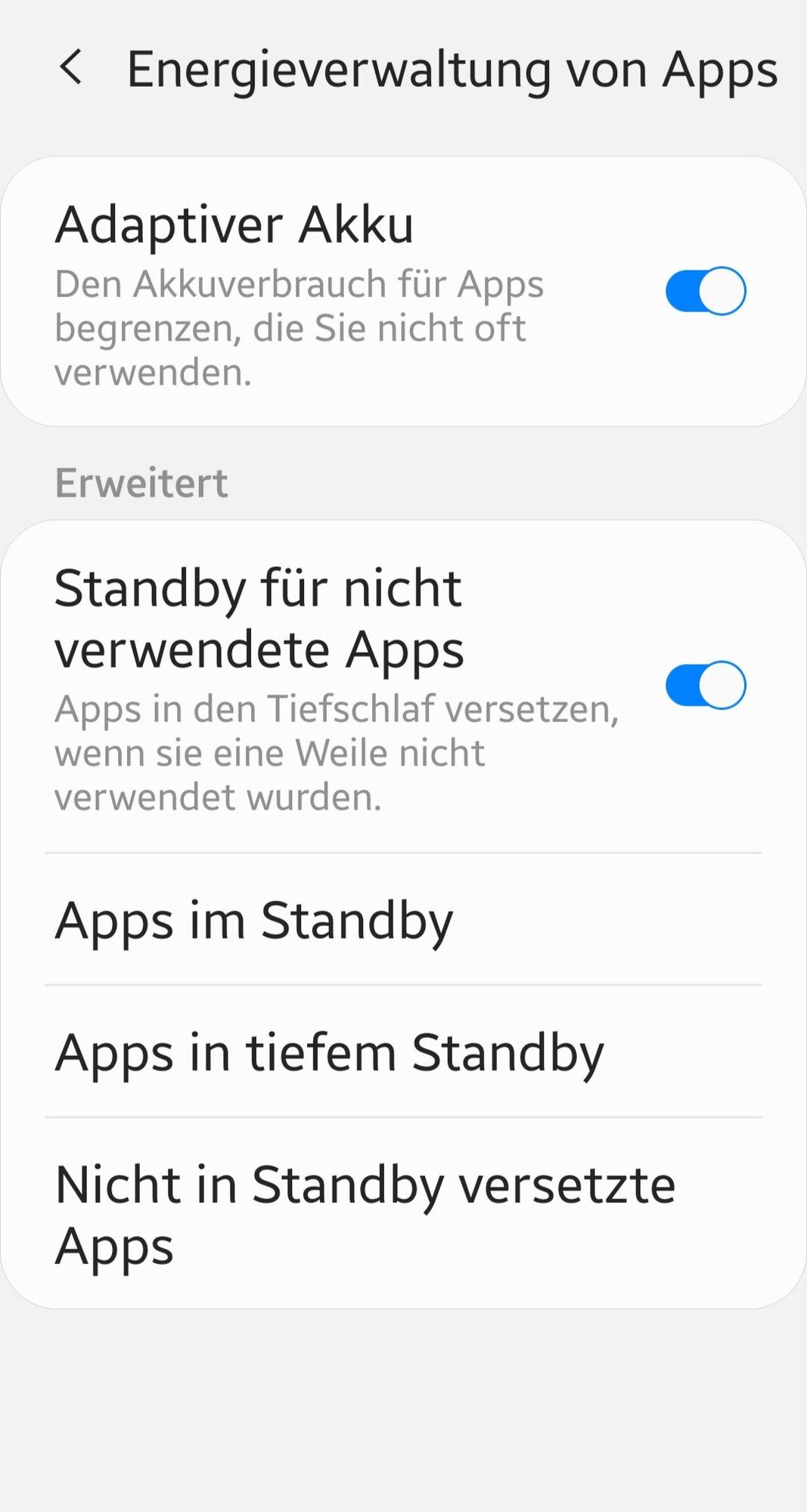Open Nicht in Standby versetzte Apps

coord(403,1214)
